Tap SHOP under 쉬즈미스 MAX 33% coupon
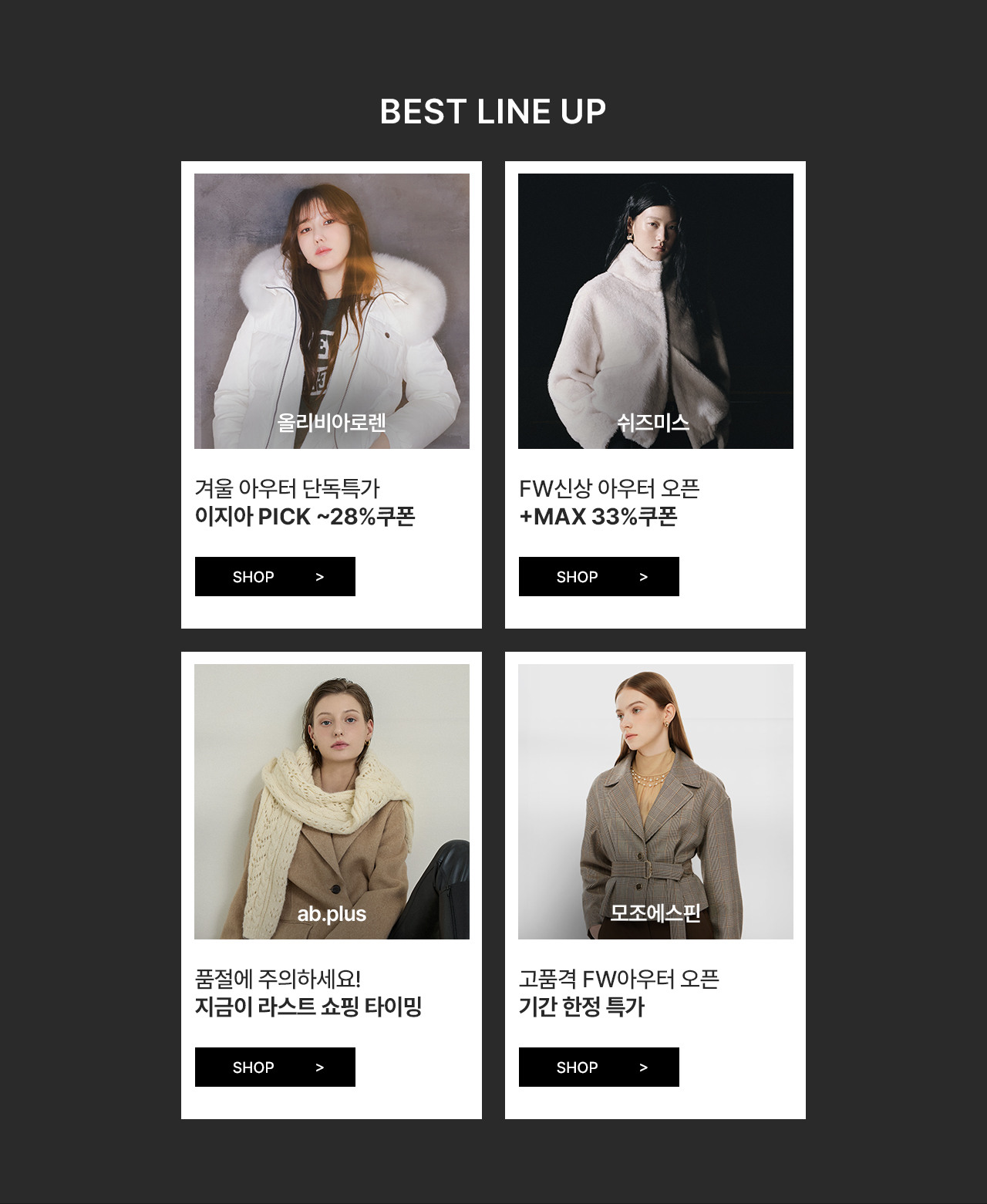Viewport: 987px width, 1204px height. coord(598,576)
